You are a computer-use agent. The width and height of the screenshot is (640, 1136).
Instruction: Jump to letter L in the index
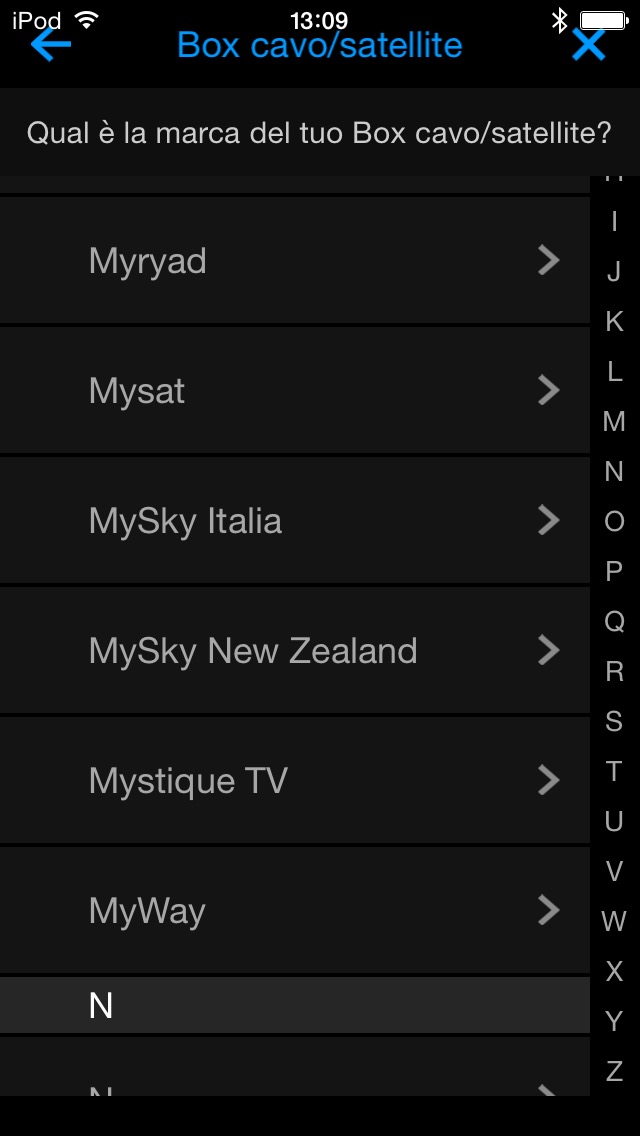614,372
